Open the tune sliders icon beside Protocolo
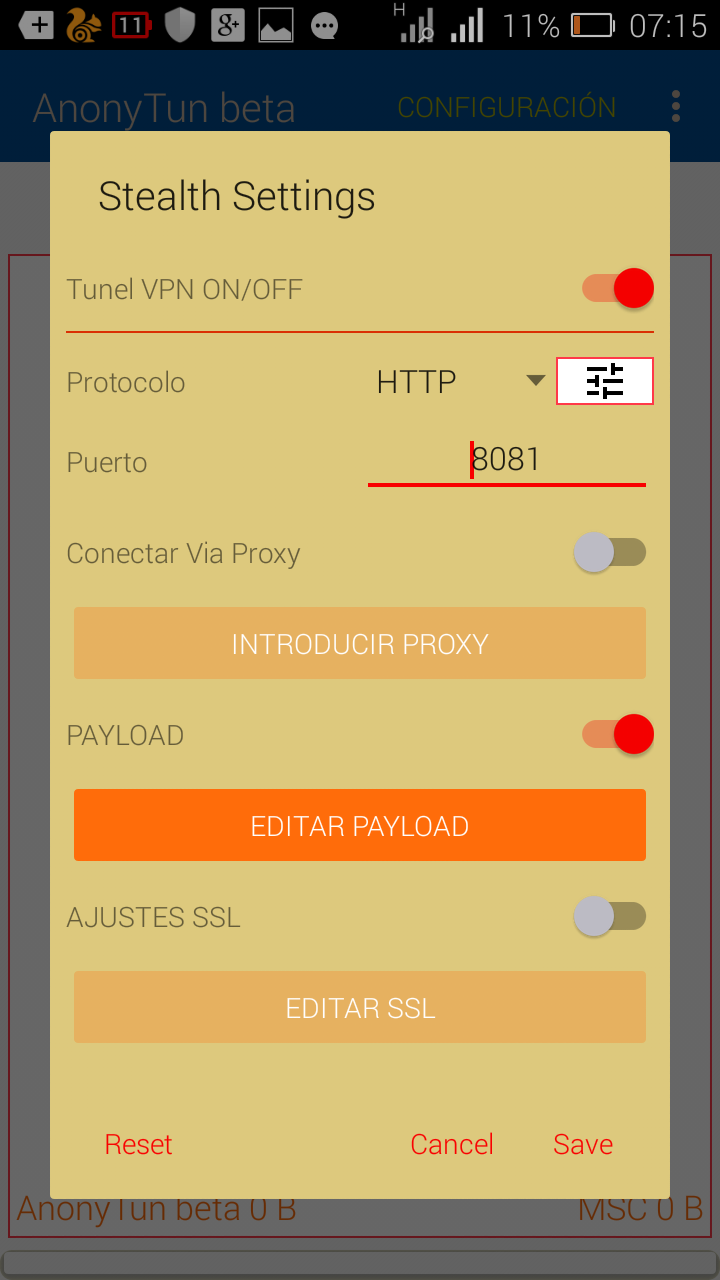Image resolution: width=720 pixels, height=1280 pixels. tap(605, 381)
